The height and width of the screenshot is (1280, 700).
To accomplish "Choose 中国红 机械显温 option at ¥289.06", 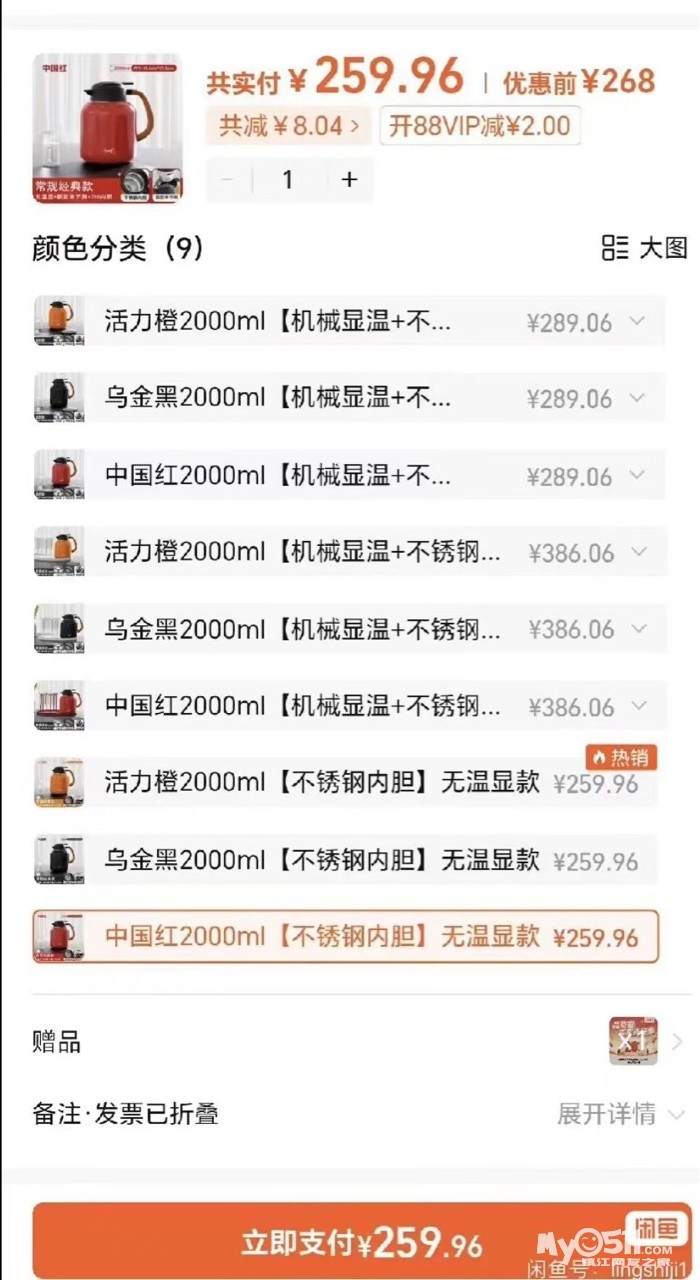I will pyautogui.click(x=348, y=475).
